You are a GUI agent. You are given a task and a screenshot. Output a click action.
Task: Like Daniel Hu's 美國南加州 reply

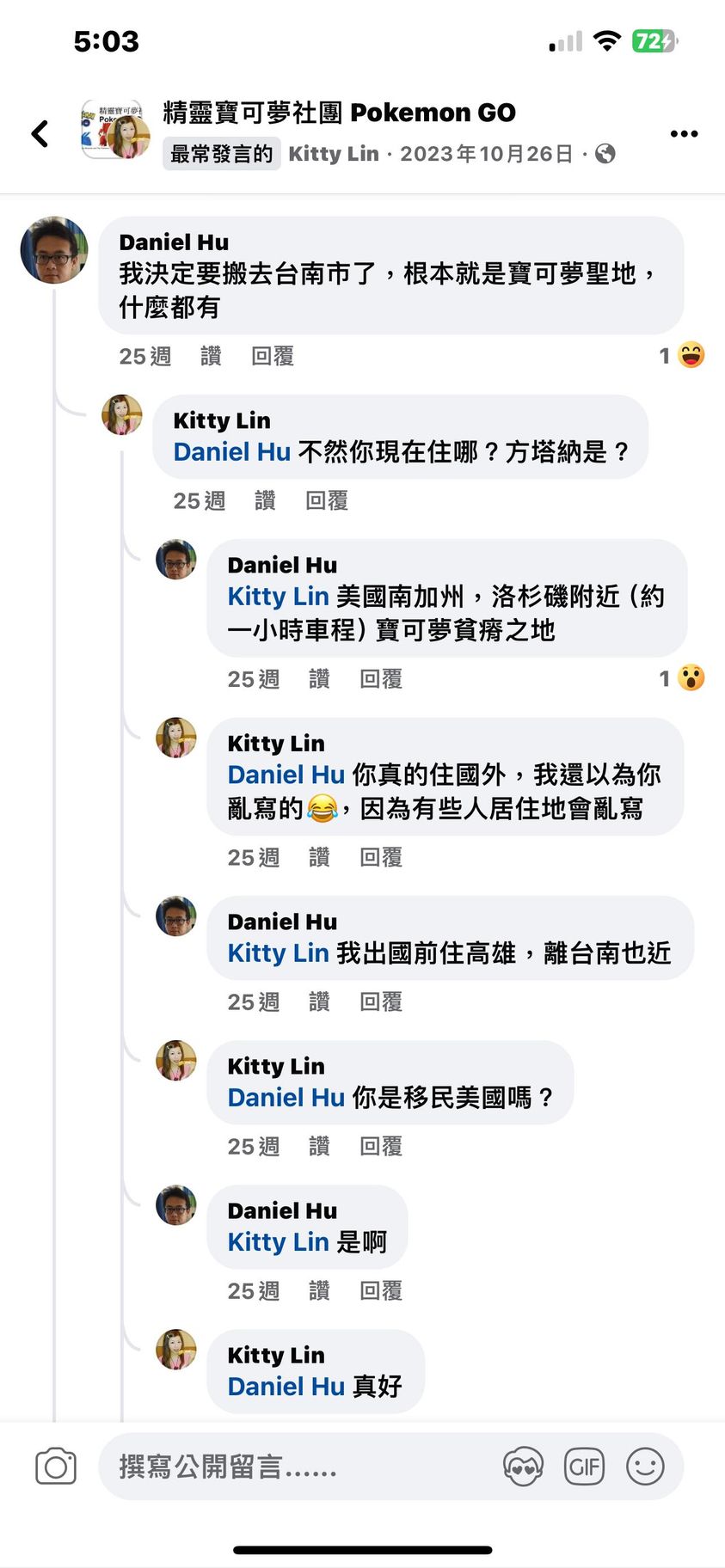[319, 679]
